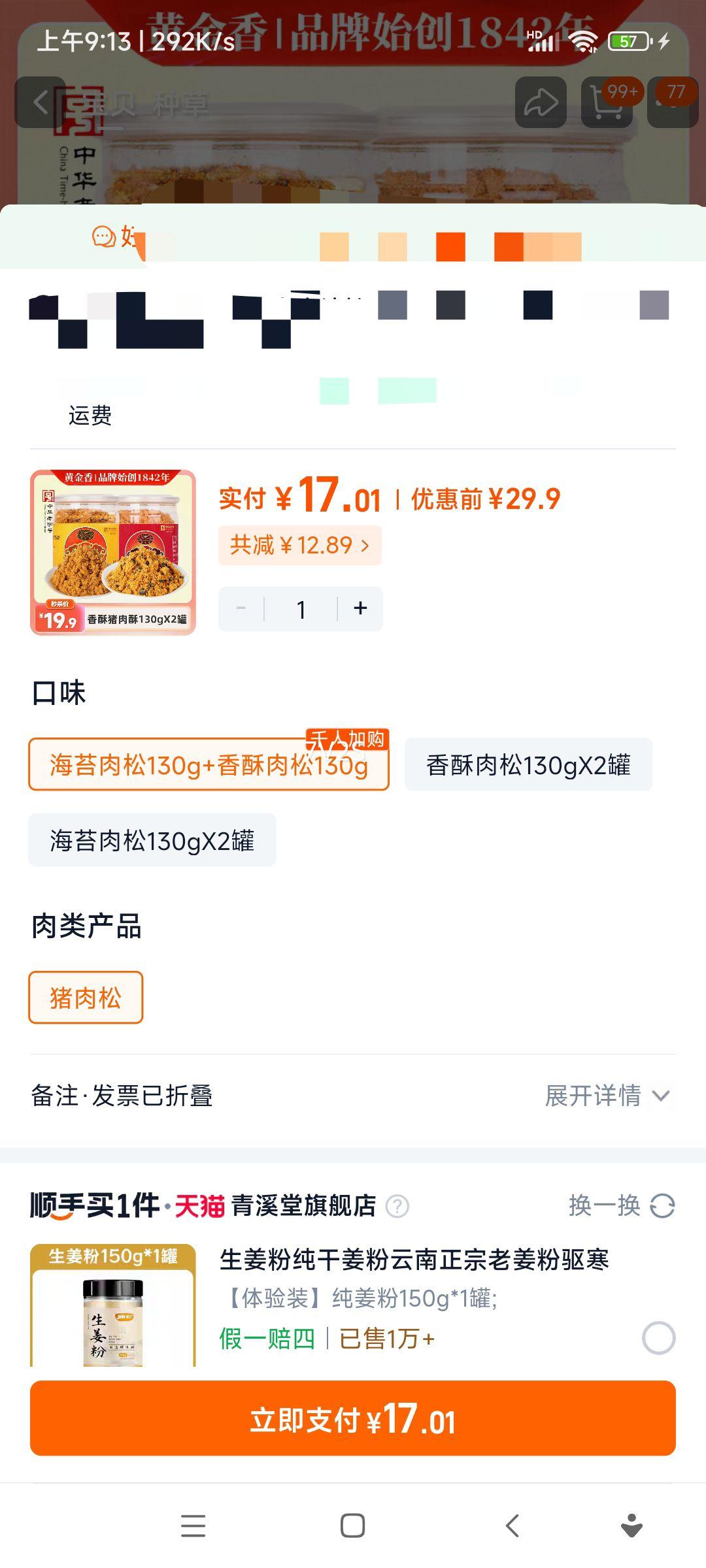
Task: Open the browser menu via hamburger icon
Action: tap(193, 1526)
